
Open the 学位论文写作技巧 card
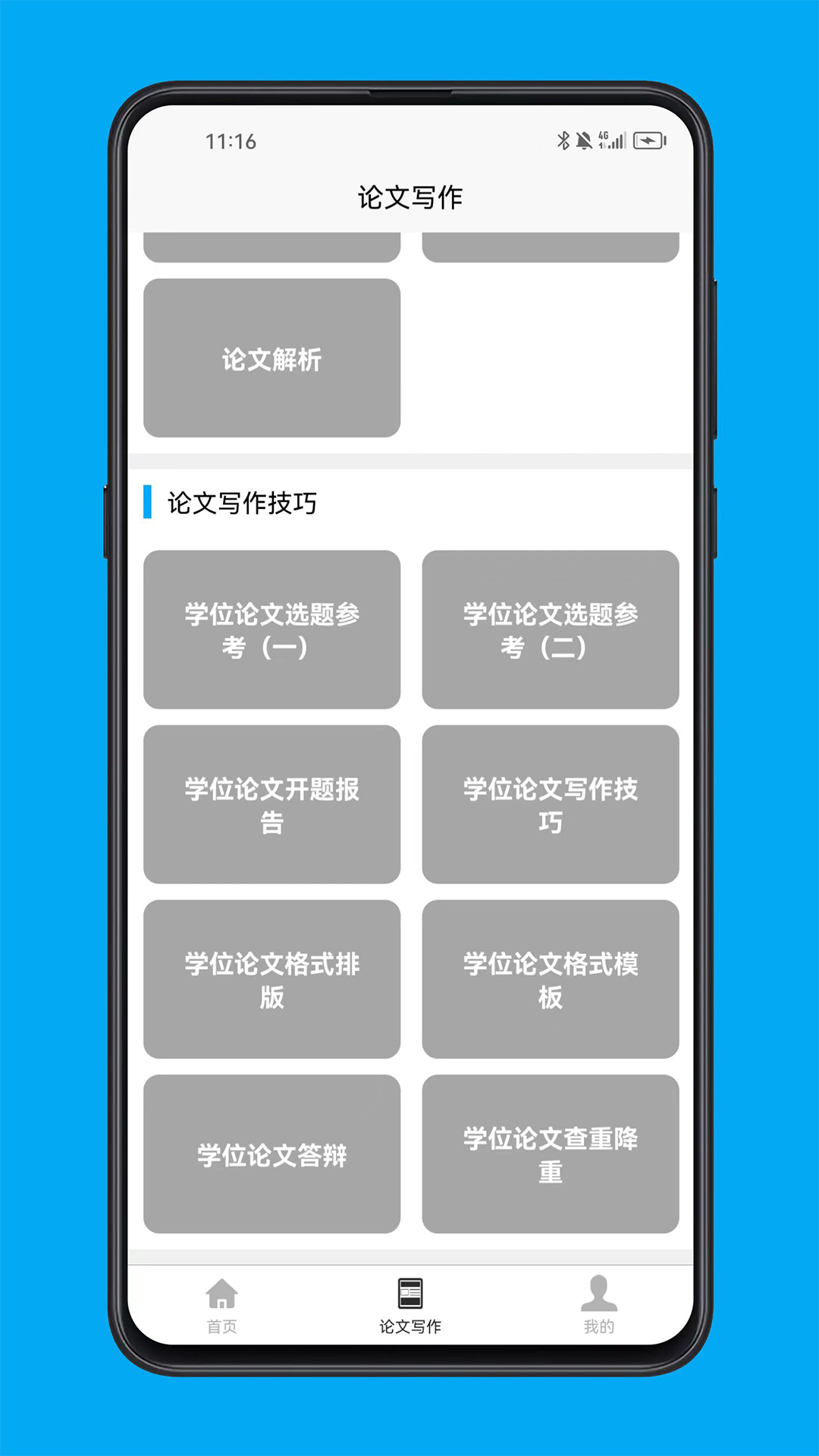pos(551,805)
